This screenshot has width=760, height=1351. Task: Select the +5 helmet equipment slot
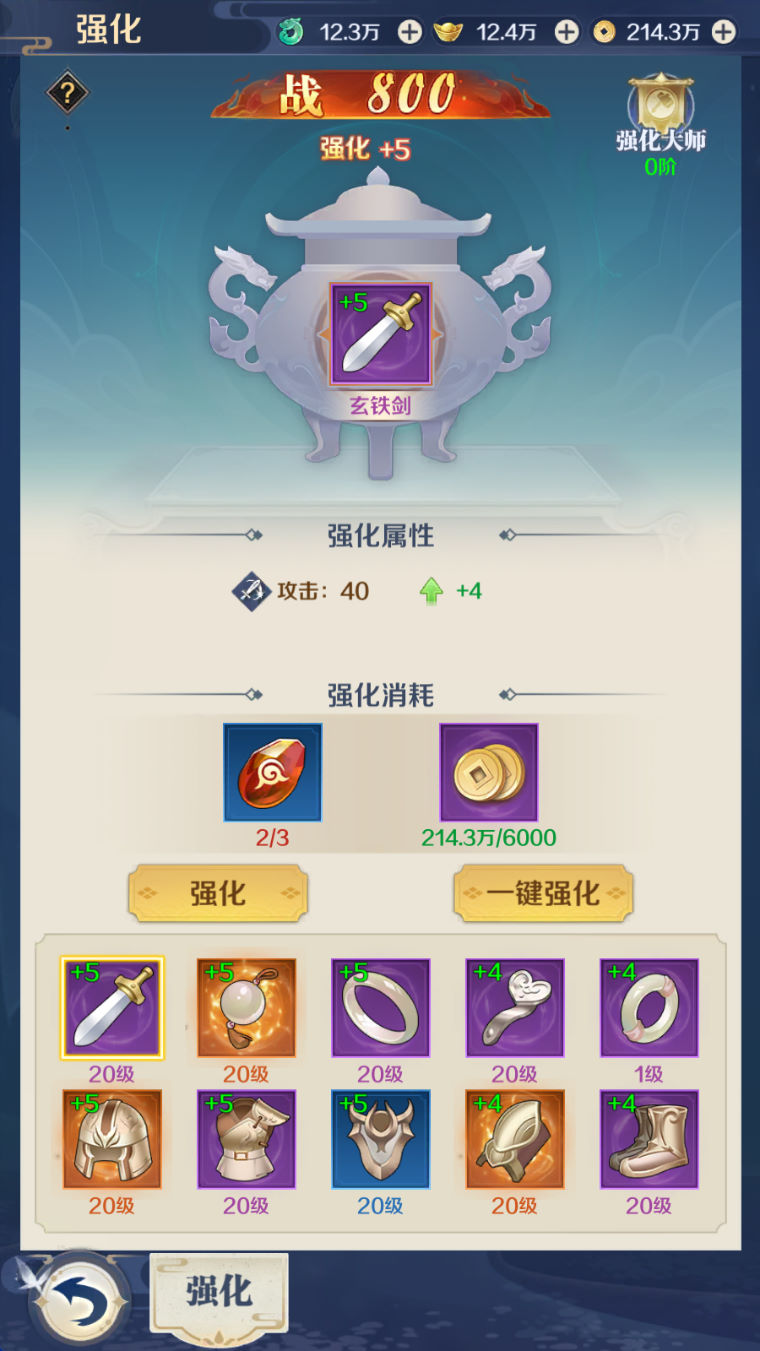[112, 1139]
